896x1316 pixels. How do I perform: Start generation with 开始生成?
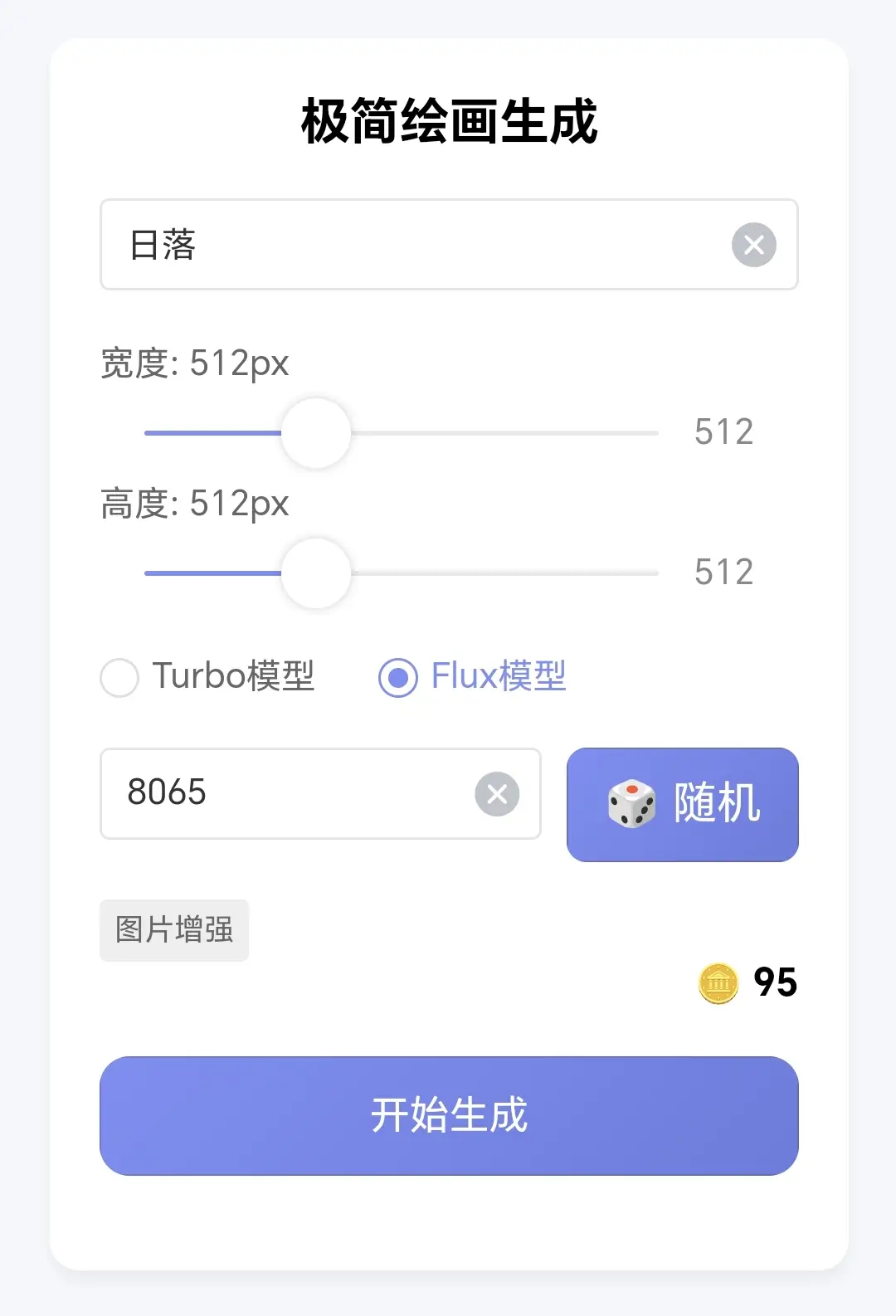click(449, 1115)
